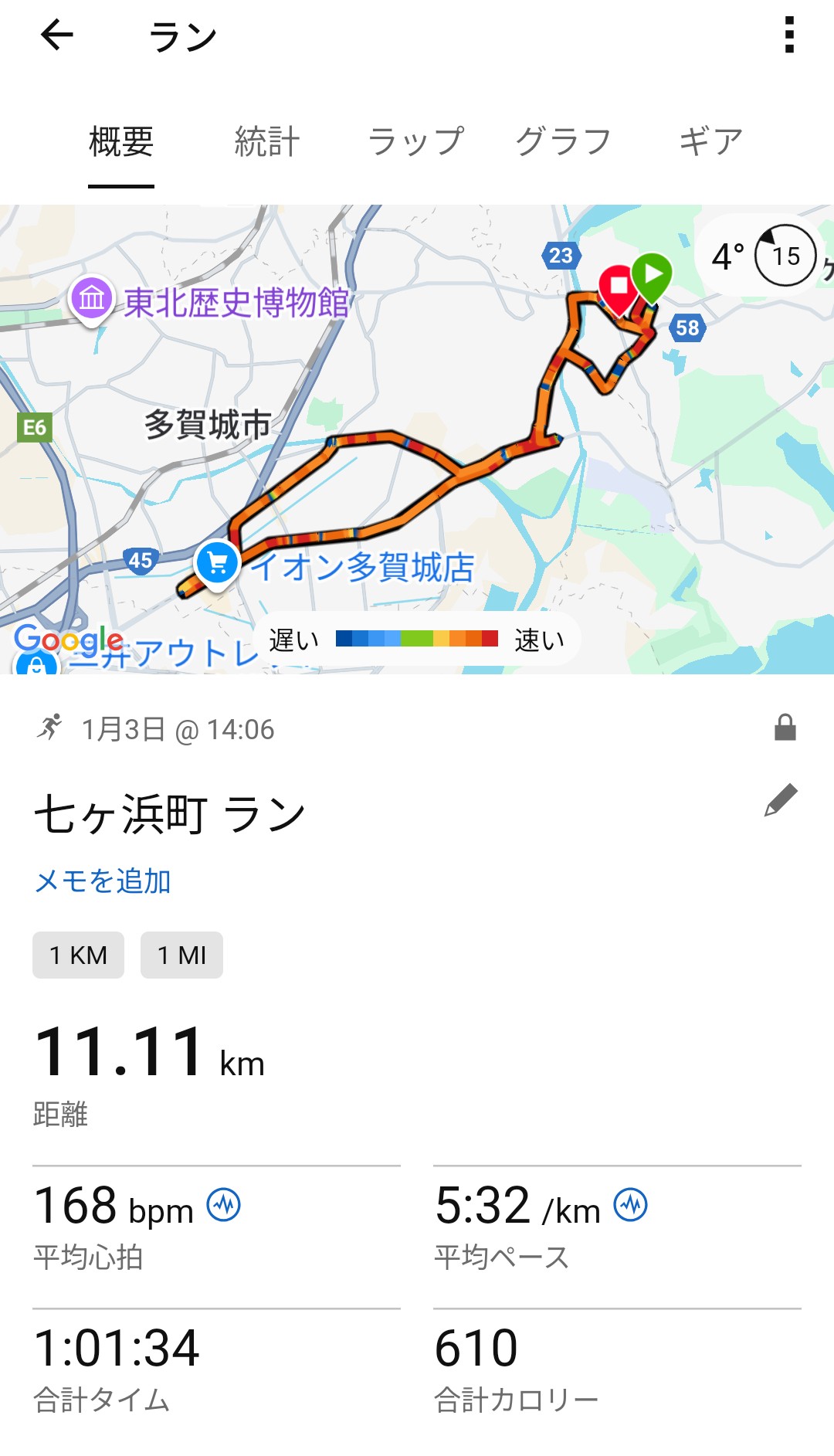Screen dimensions: 834x1456
Task: Open heart rate info icon beside 168 bpm
Action: [x=224, y=1205]
